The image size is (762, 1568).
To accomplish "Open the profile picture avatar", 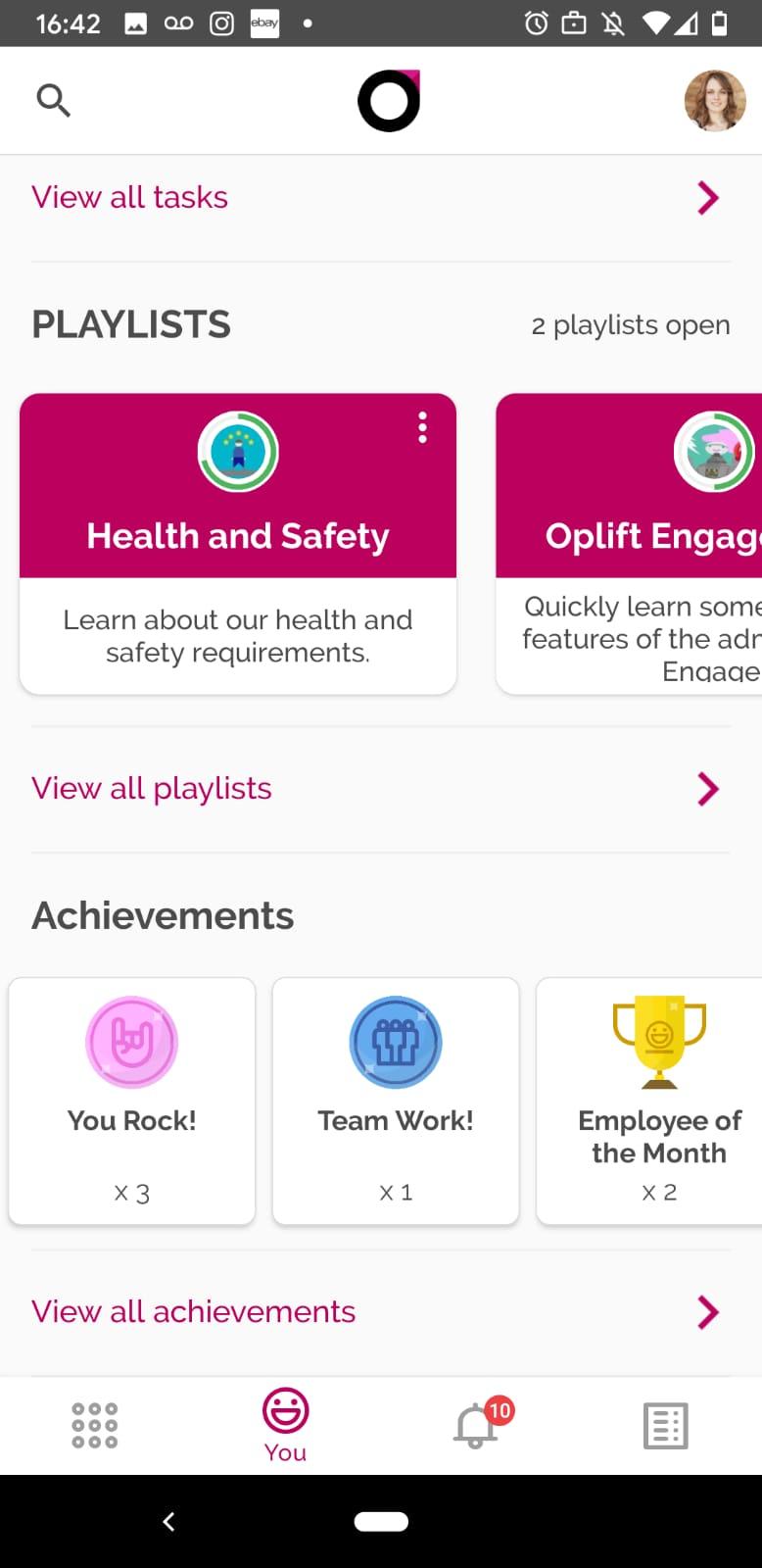I will (714, 100).
